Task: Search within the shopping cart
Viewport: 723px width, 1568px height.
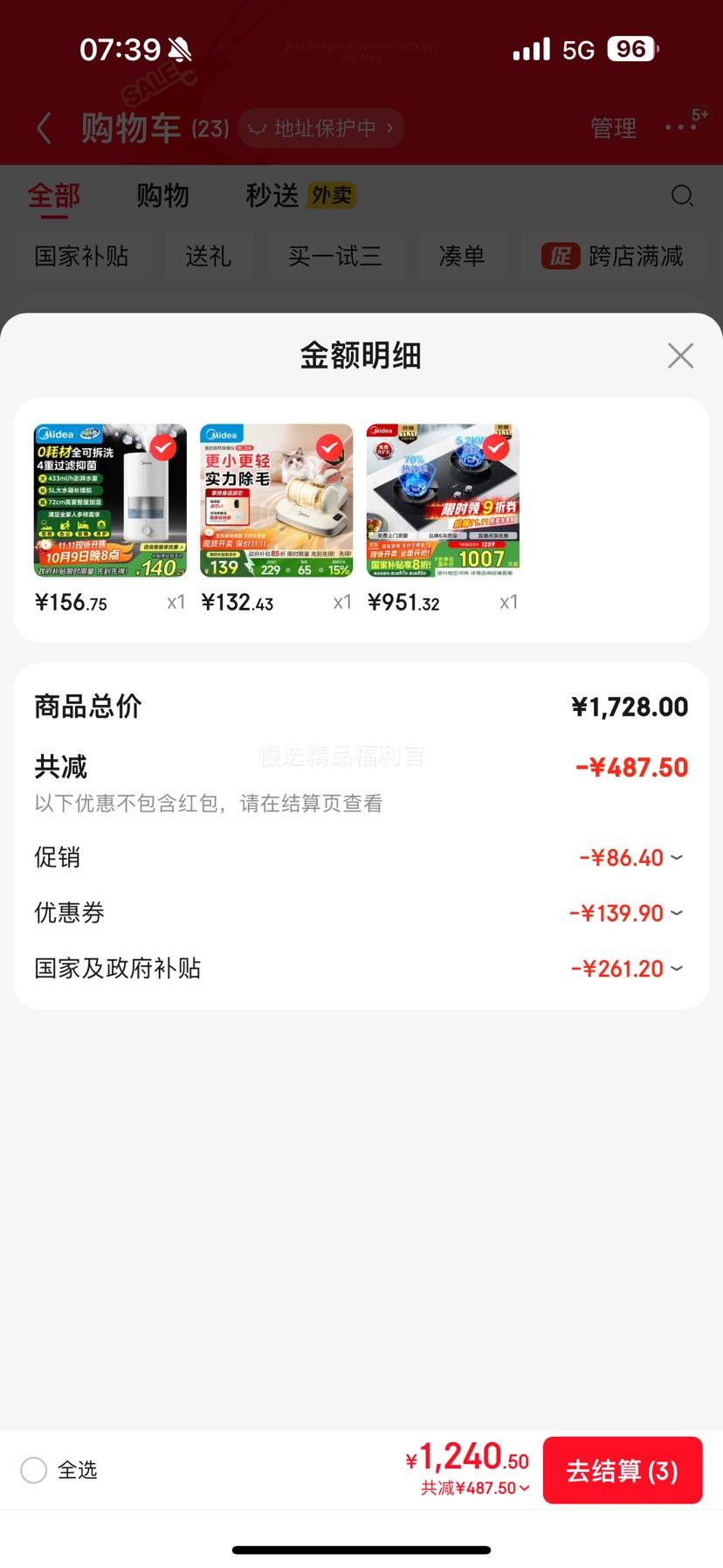Action: coord(682,196)
